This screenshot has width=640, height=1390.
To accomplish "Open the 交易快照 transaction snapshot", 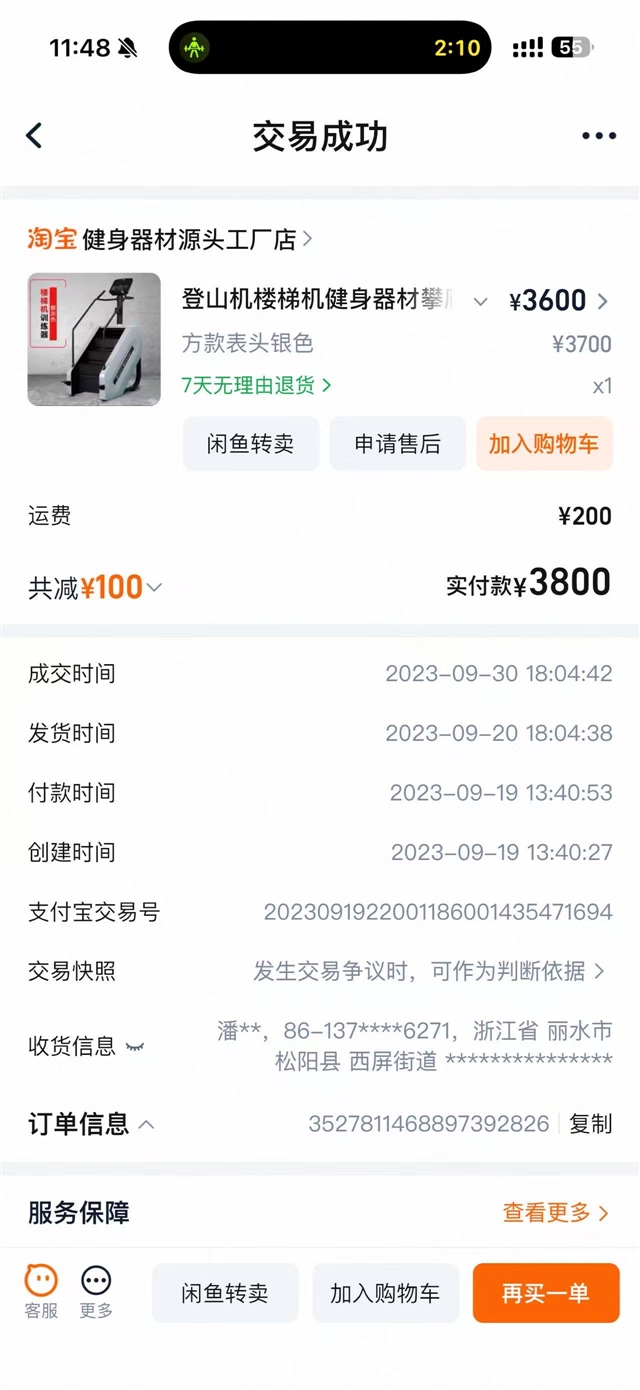I will pos(430,971).
